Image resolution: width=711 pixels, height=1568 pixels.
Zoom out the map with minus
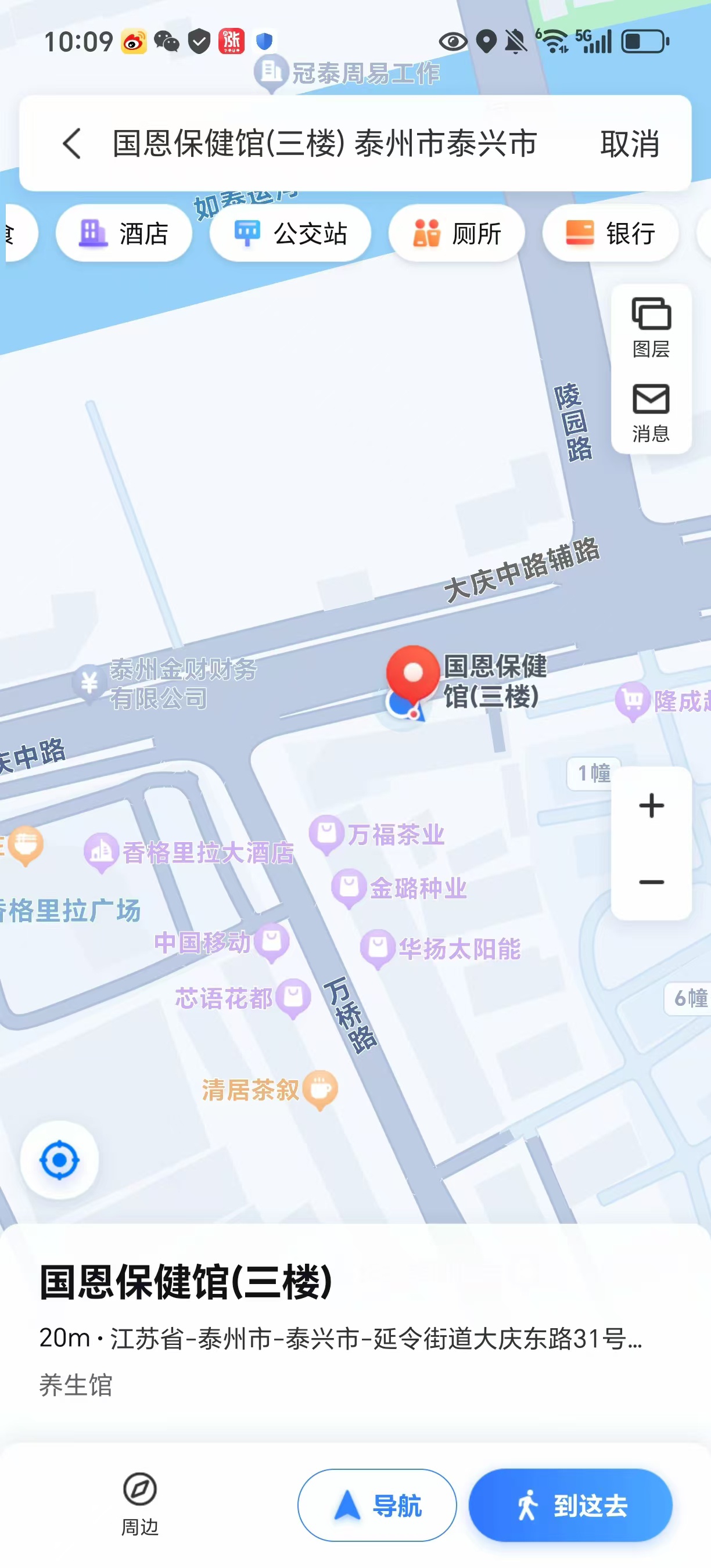pyautogui.click(x=651, y=882)
